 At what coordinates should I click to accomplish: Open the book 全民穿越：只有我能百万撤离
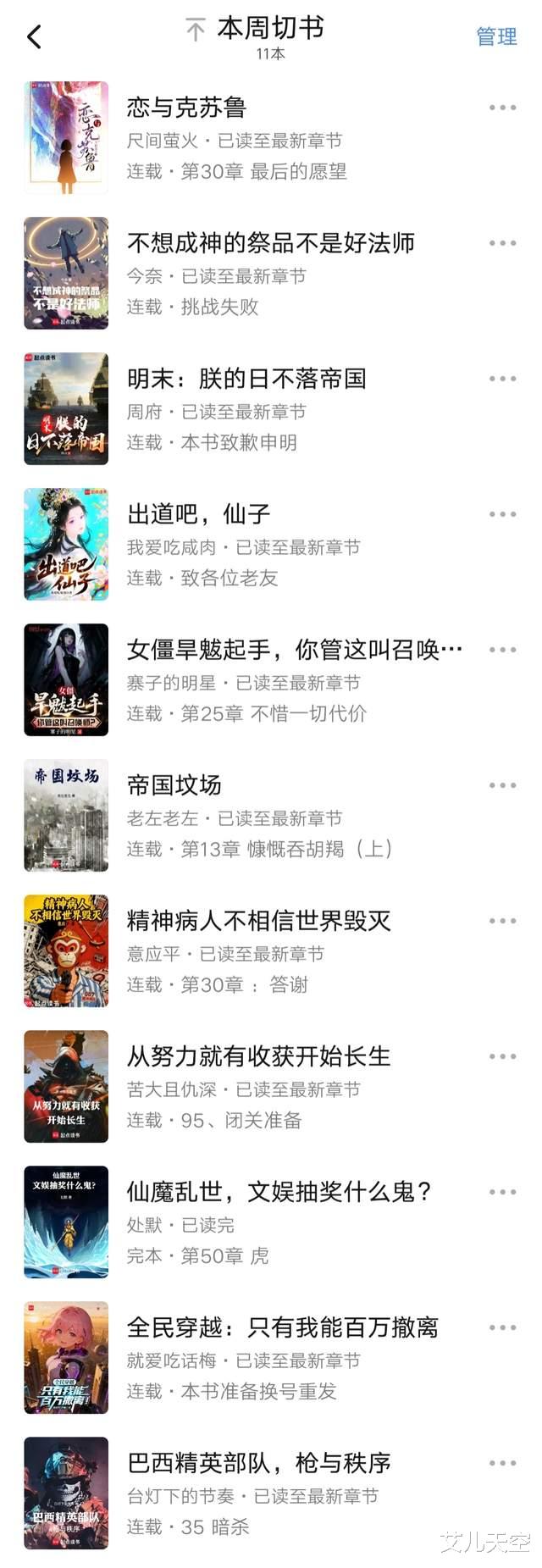[x=282, y=1327]
